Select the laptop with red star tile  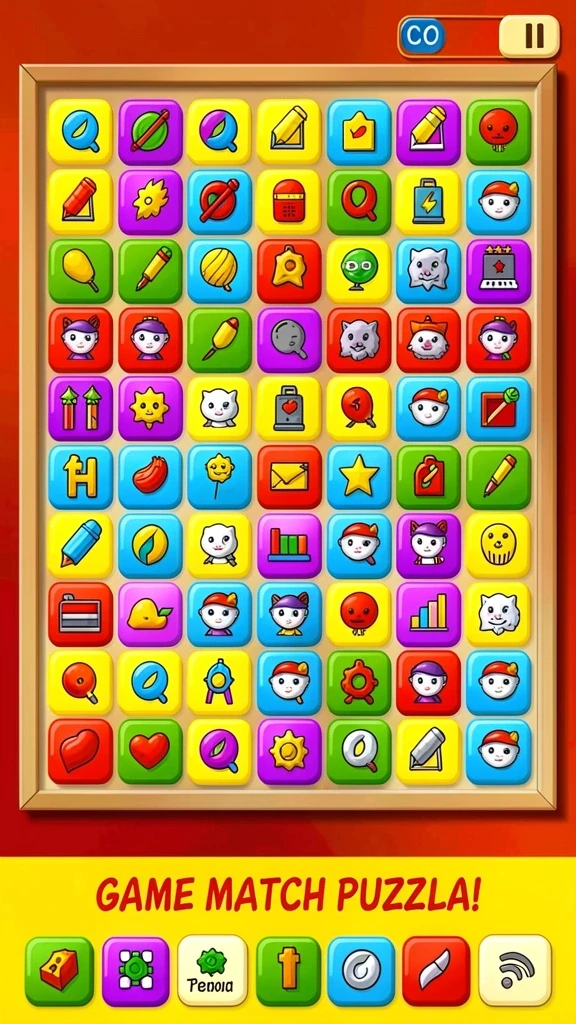[498, 271]
